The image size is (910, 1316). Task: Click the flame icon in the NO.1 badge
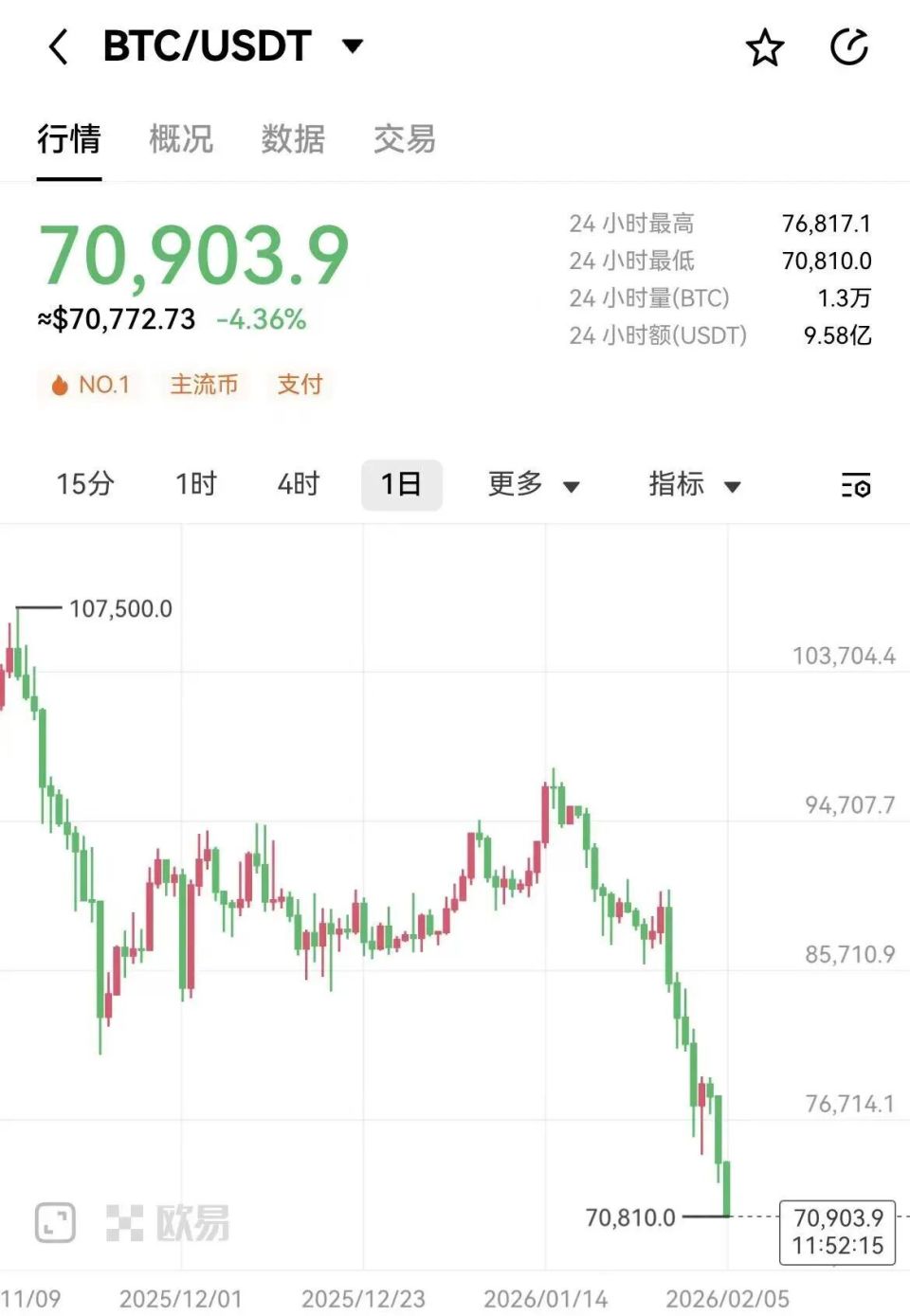[61, 385]
